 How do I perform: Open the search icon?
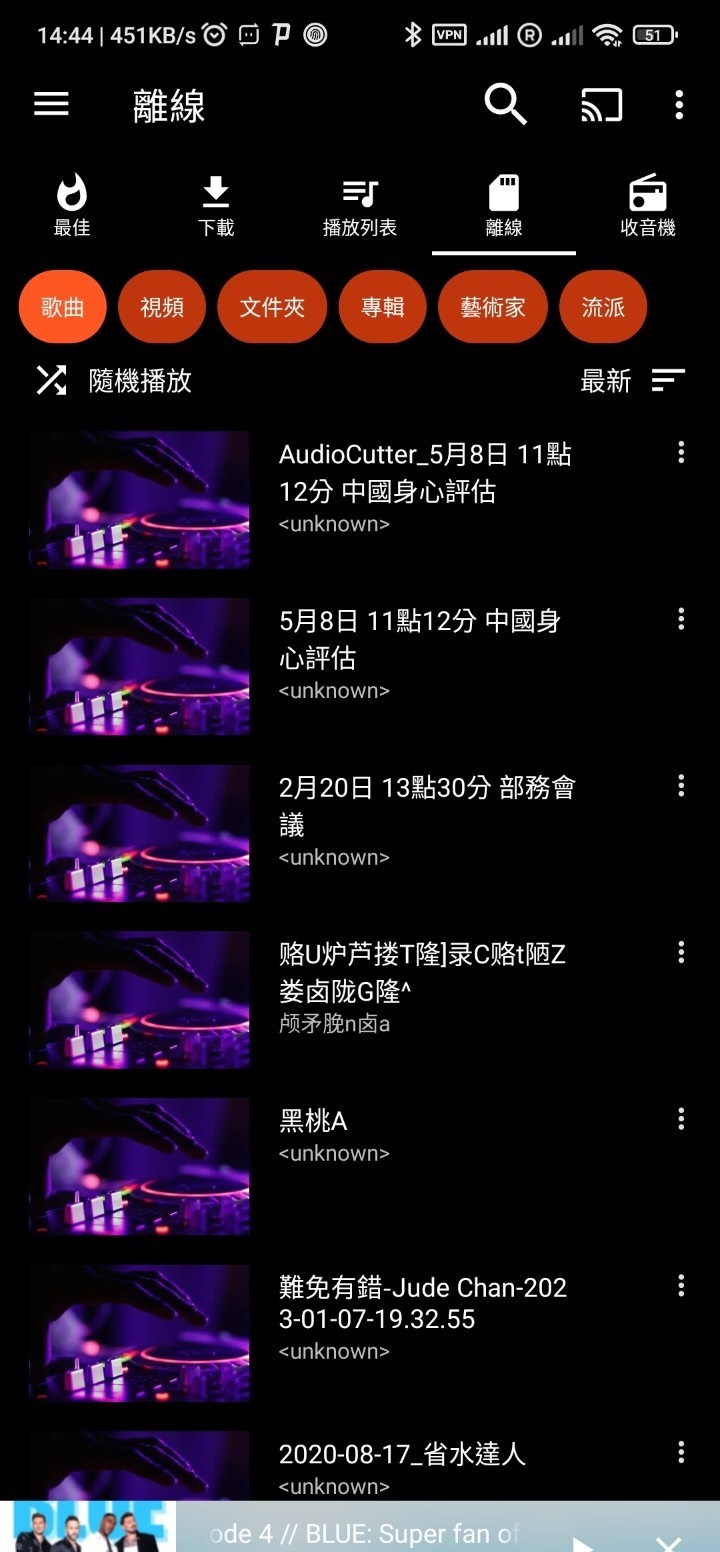point(505,104)
